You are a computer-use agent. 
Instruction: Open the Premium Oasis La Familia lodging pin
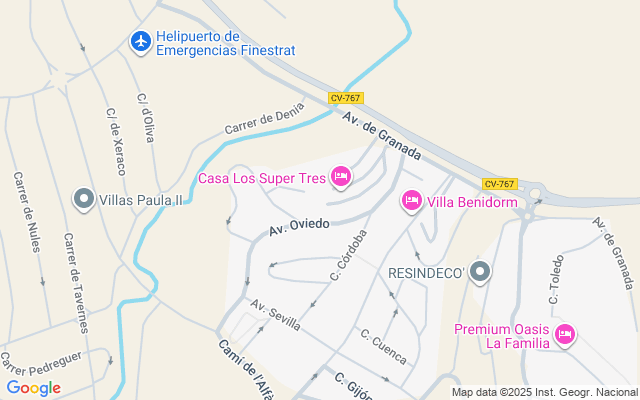pyautogui.click(x=565, y=334)
